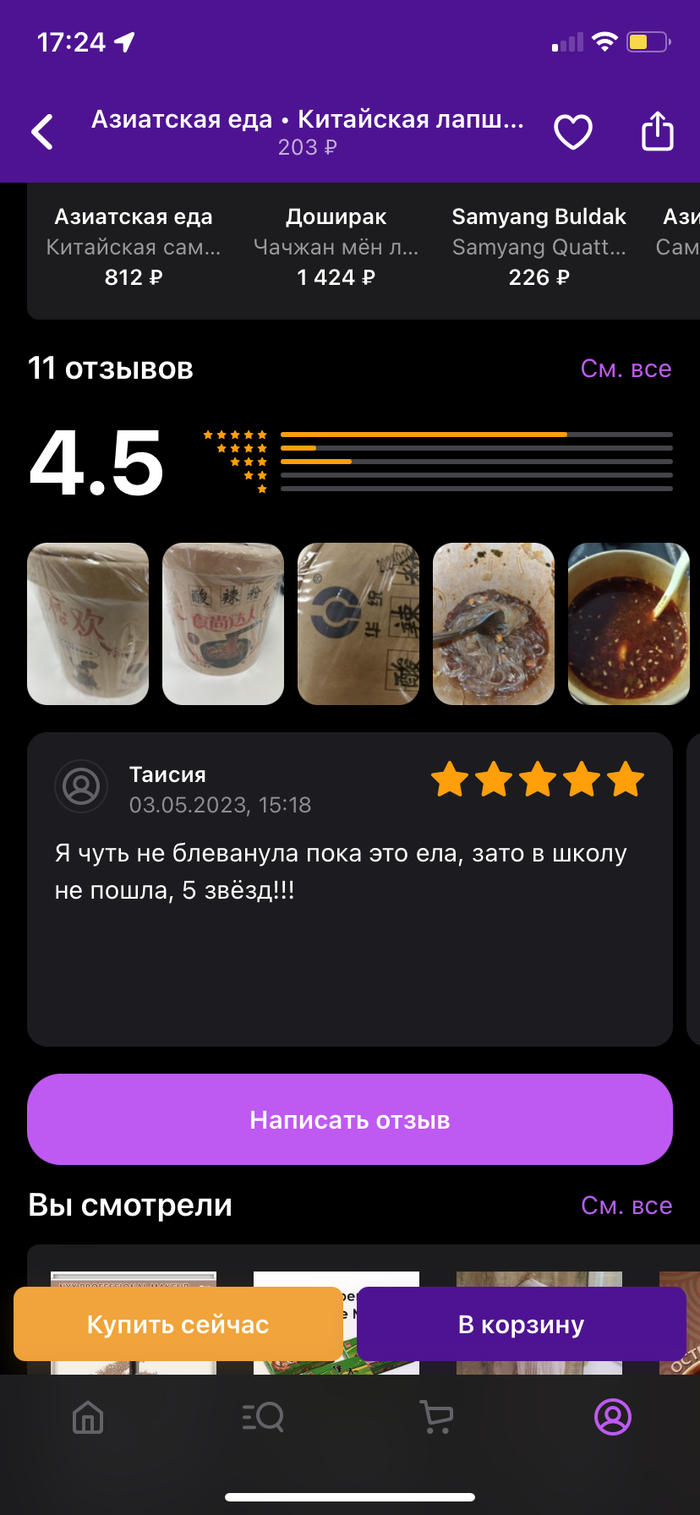Open the catalog search tab
This screenshot has width=700, height=1515.
tap(263, 1417)
